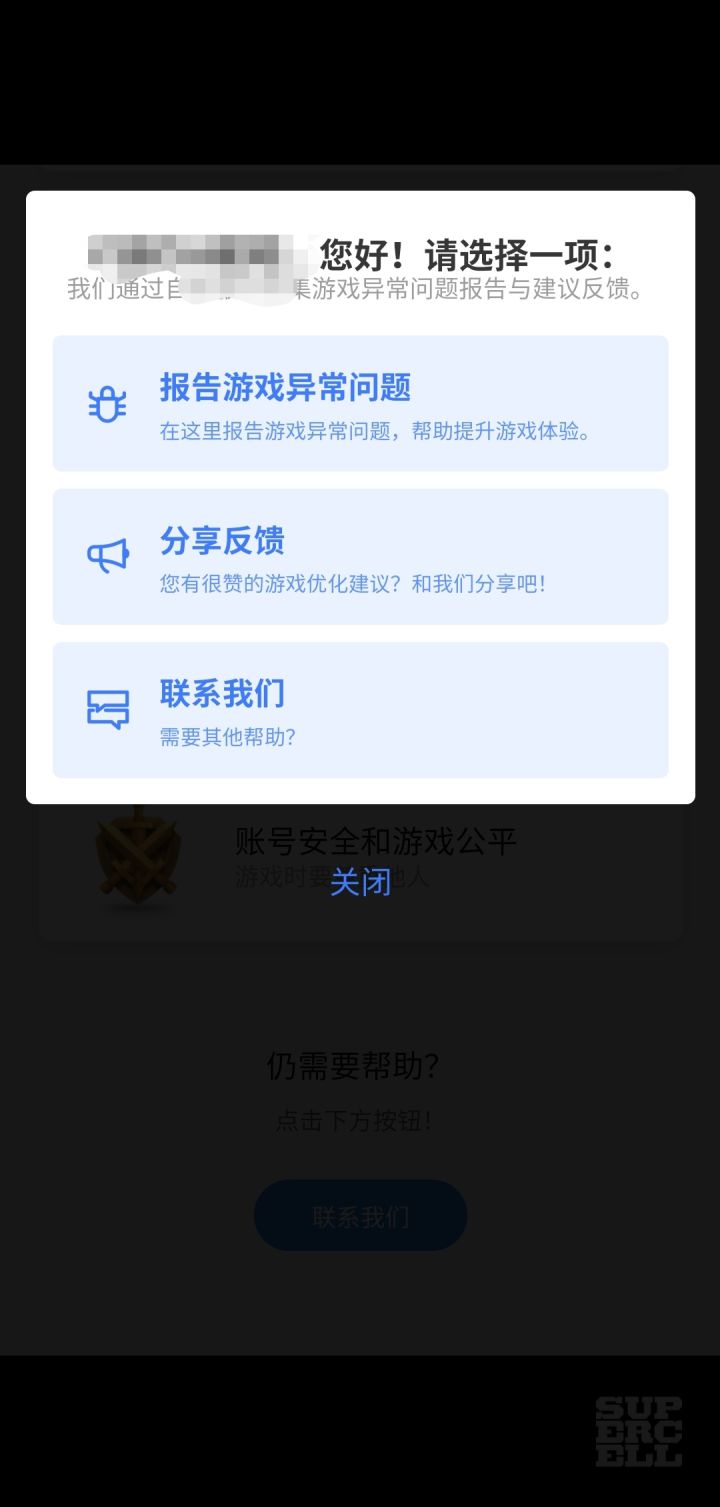Choose the 联系我们 option in the dialog
Viewport: 720px width, 1507px height.
tap(360, 710)
